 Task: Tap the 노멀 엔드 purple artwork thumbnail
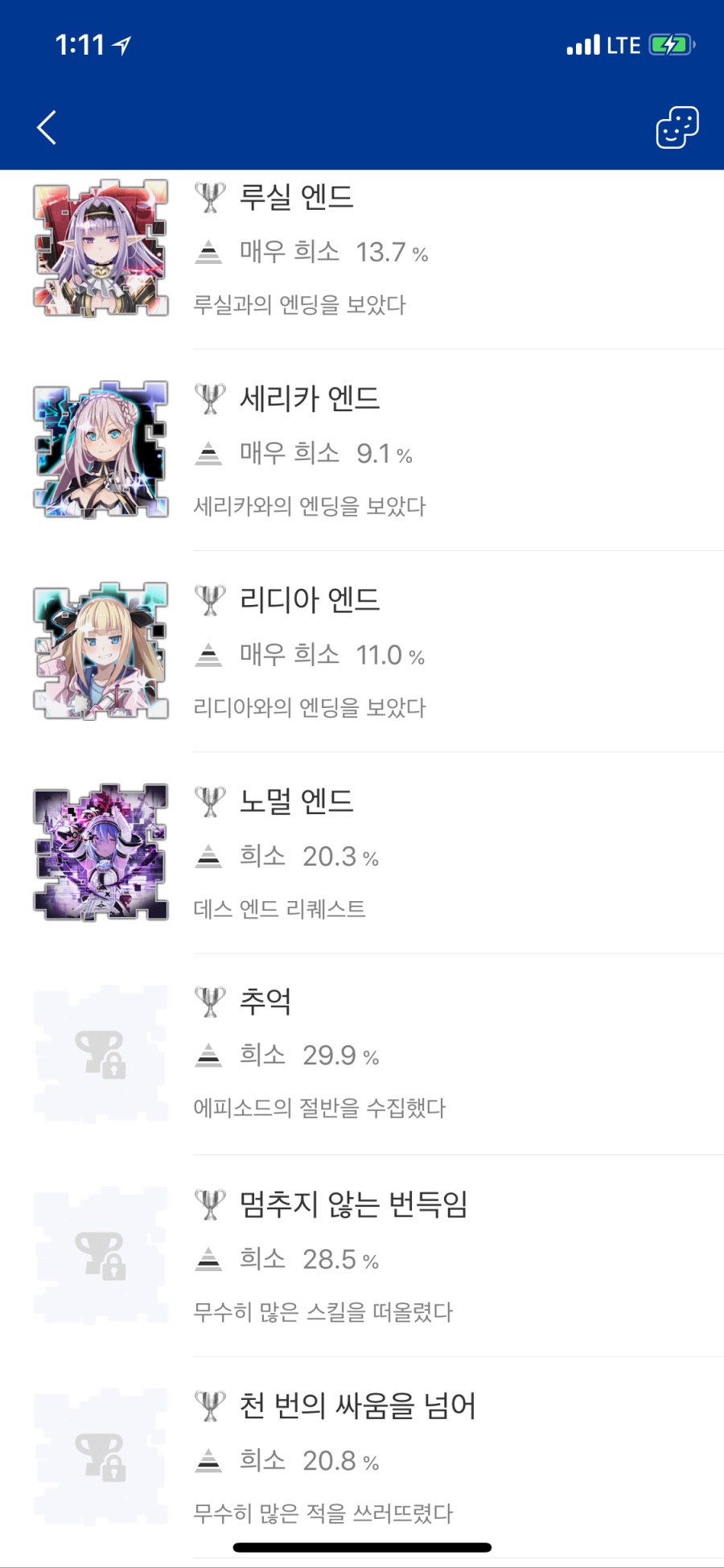click(x=101, y=851)
